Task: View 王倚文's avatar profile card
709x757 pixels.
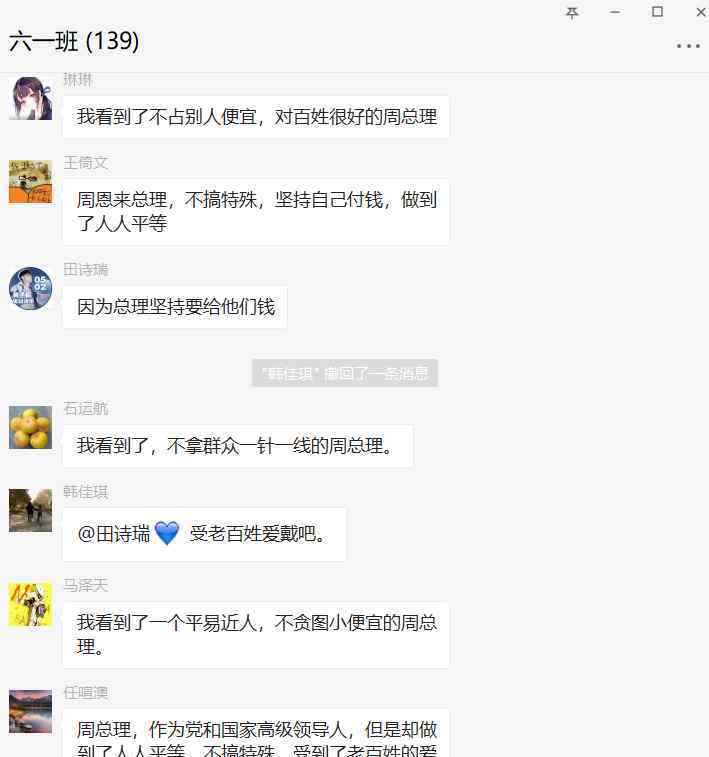Action: coord(30,181)
